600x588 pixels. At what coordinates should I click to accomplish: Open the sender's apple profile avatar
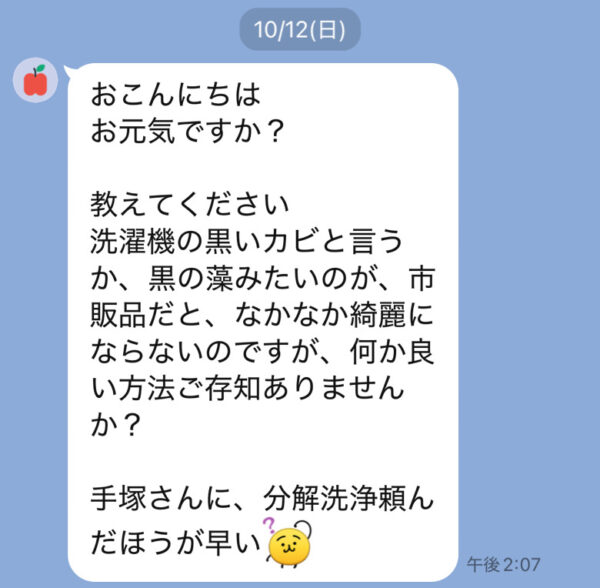[37, 81]
